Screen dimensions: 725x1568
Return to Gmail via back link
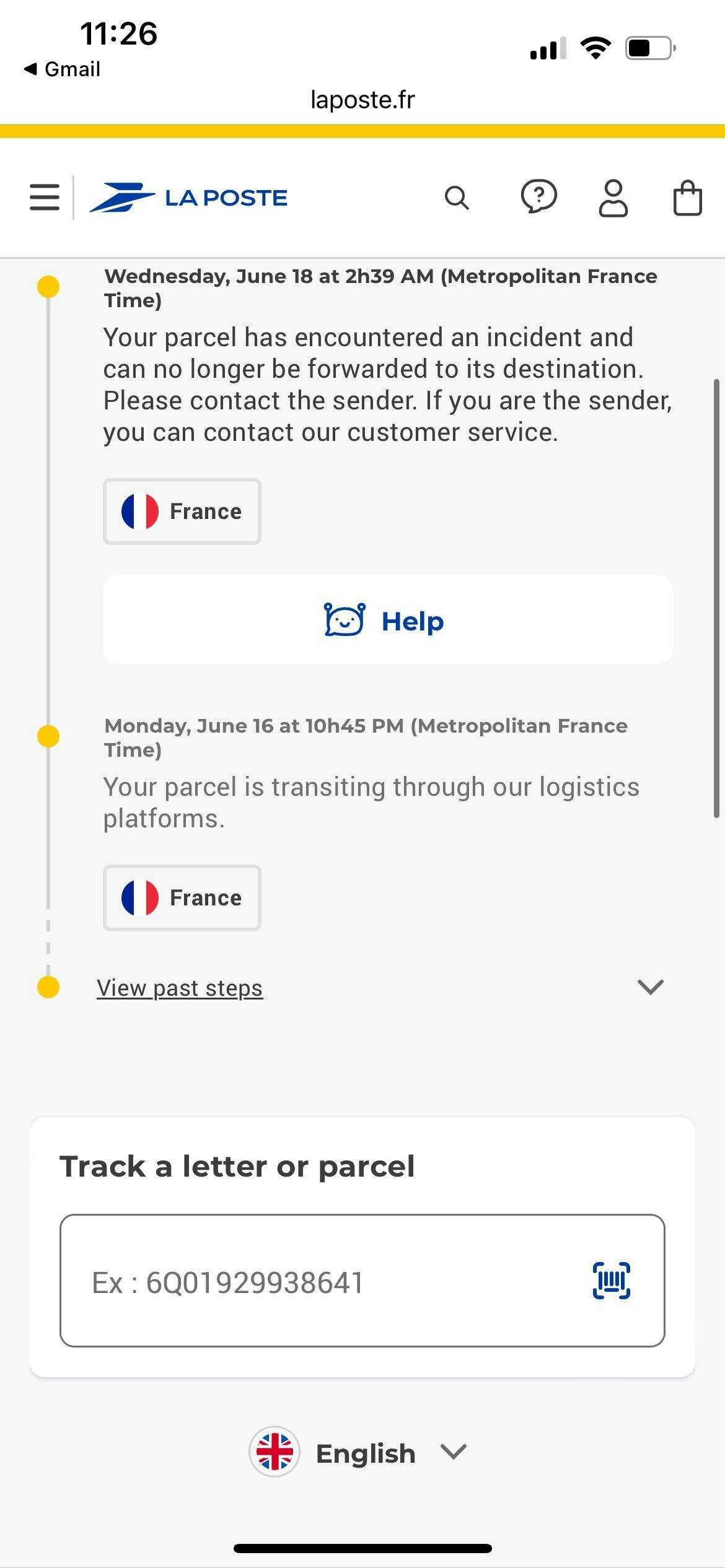click(x=62, y=69)
